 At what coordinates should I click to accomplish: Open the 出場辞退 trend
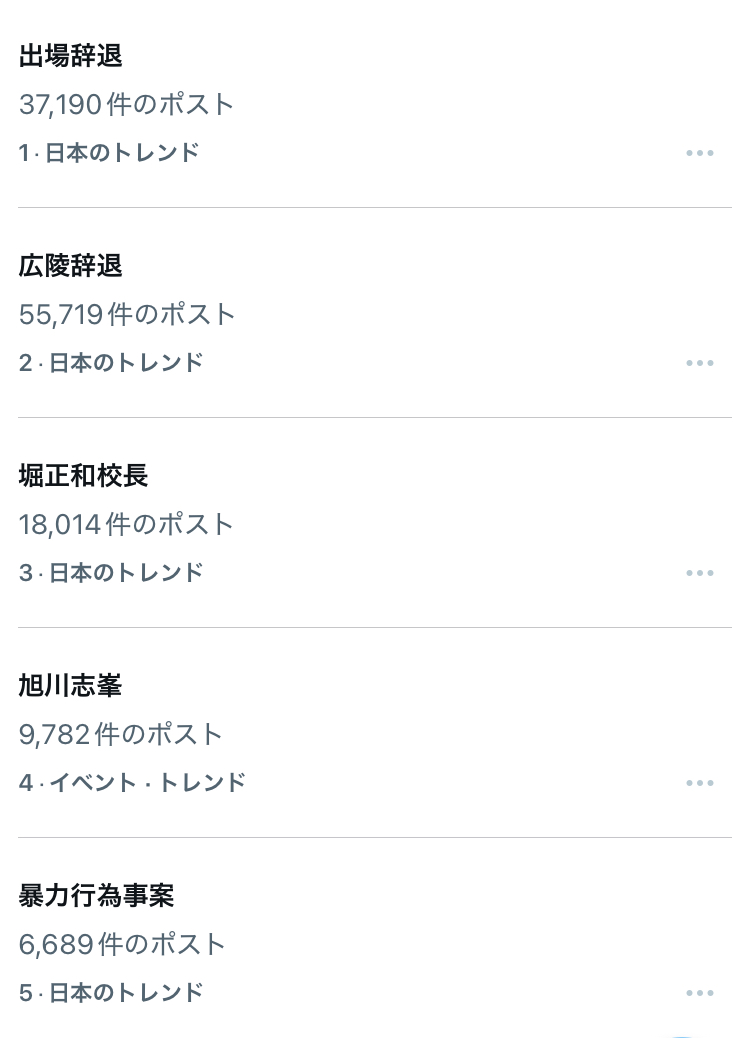71,57
